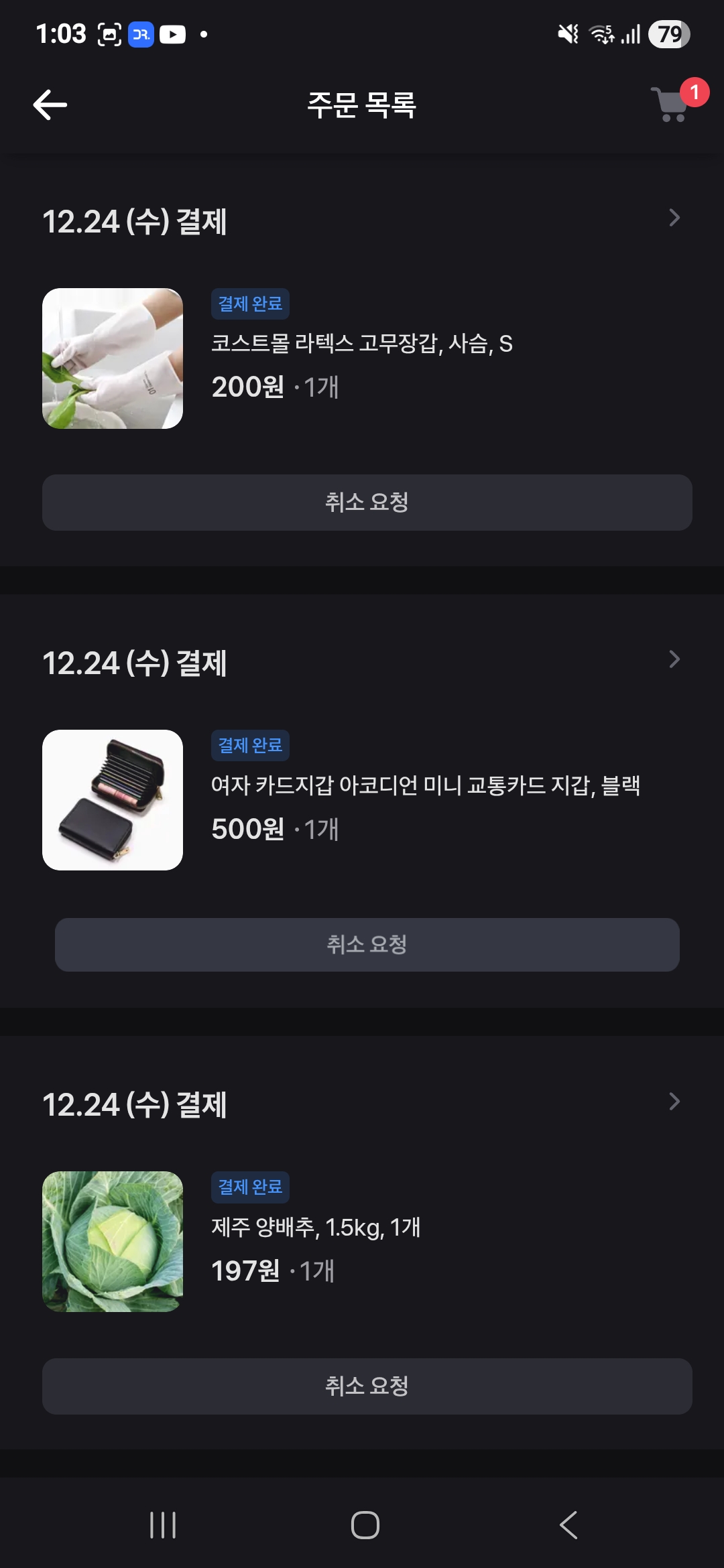Image resolution: width=724 pixels, height=1568 pixels.
Task: Open the recent apps view
Action: click(163, 1525)
